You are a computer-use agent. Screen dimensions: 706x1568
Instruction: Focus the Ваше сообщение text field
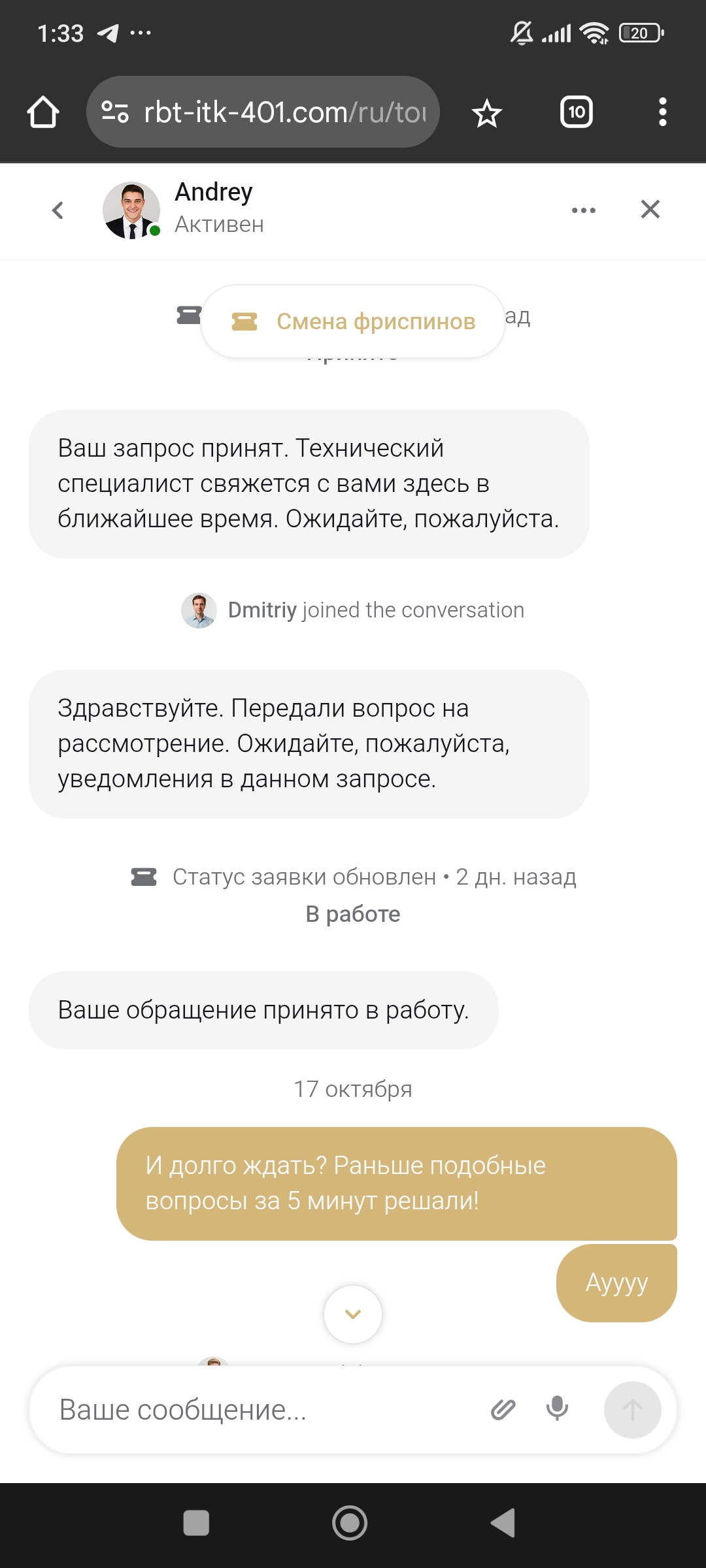tap(261, 1410)
